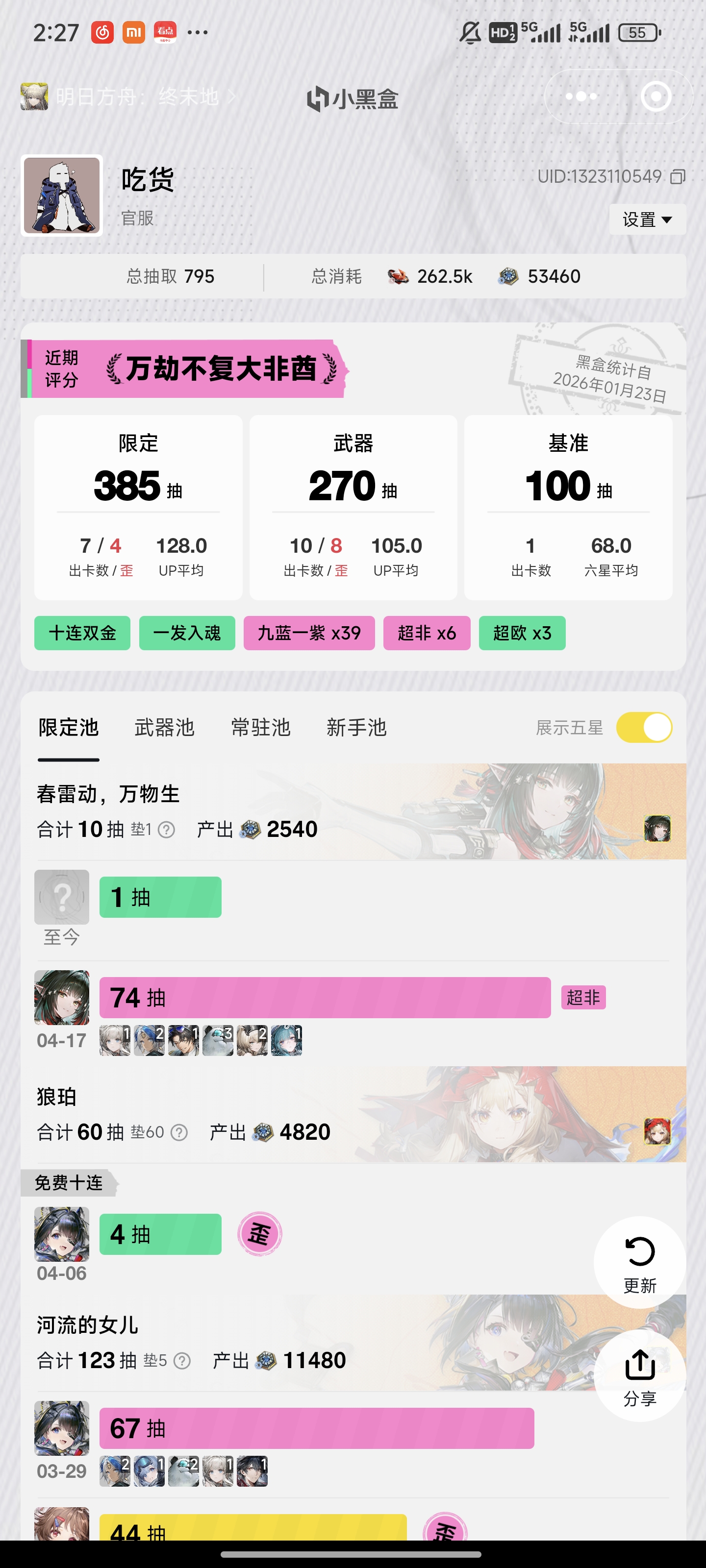The height and width of the screenshot is (1568, 706).
Task: Open the 明日方舟：终末地 game switcher
Action: click(x=128, y=97)
